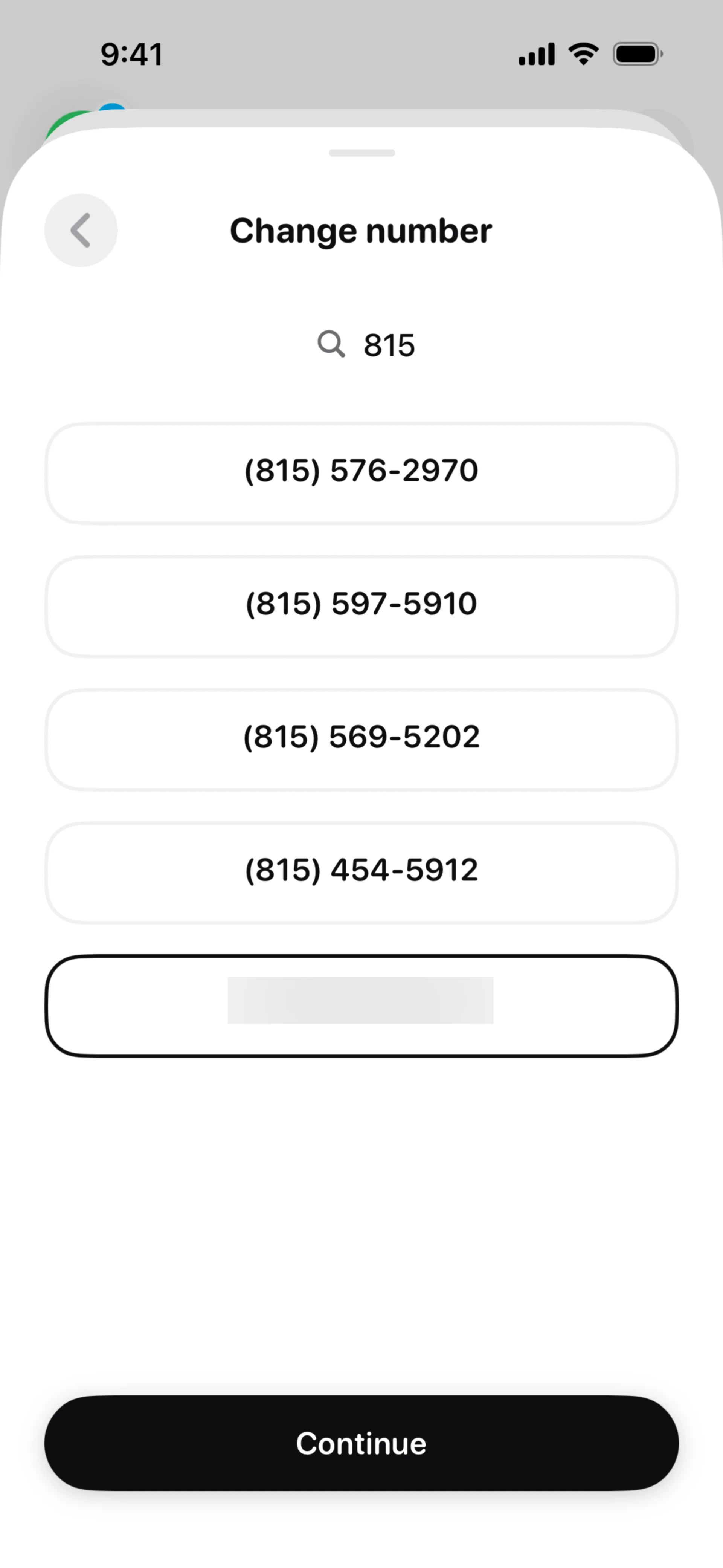The image size is (723, 1568).
Task: Select (815) 454-5912 as new number
Action: coord(361,872)
